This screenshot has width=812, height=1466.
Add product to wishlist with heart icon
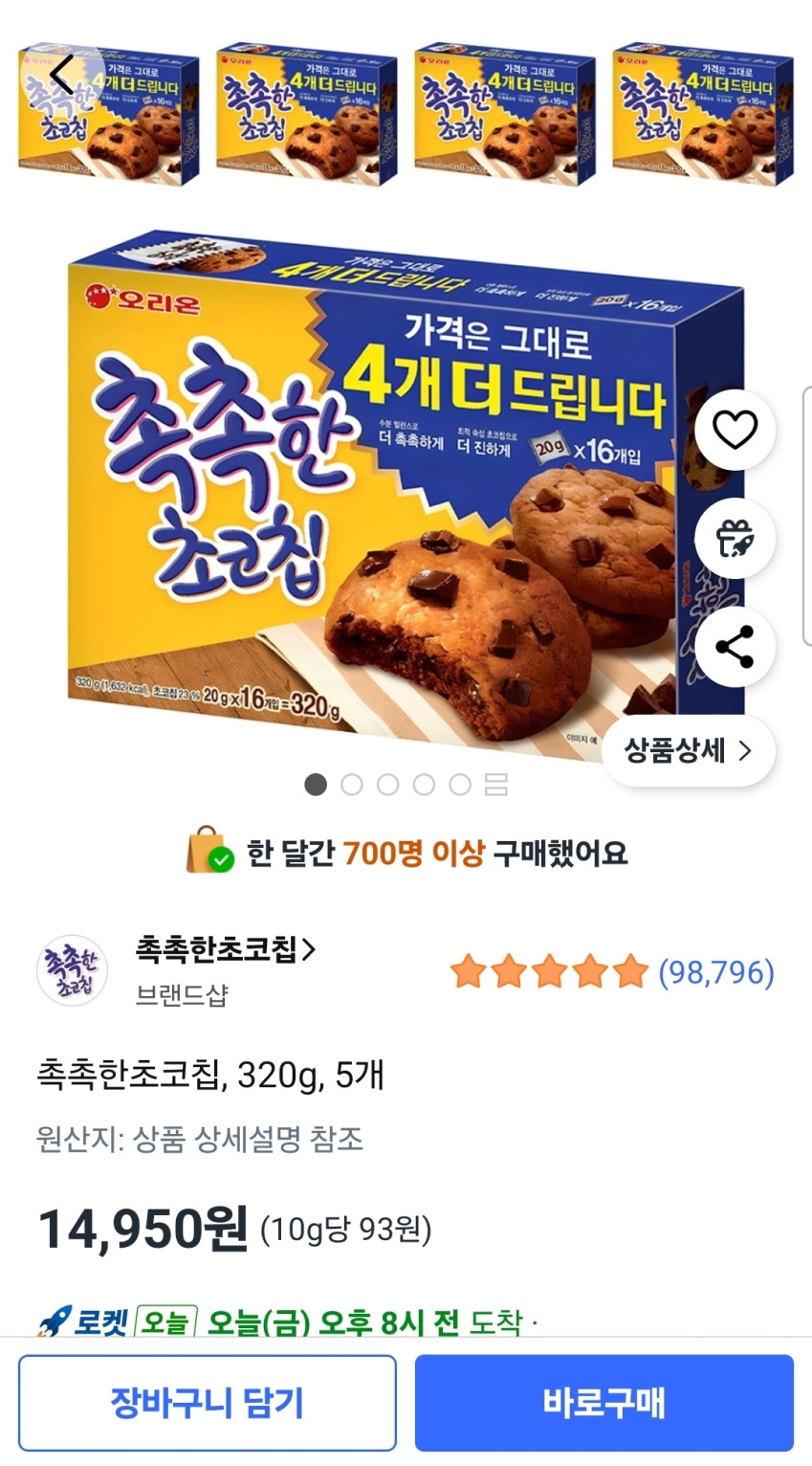pos(735,430)
